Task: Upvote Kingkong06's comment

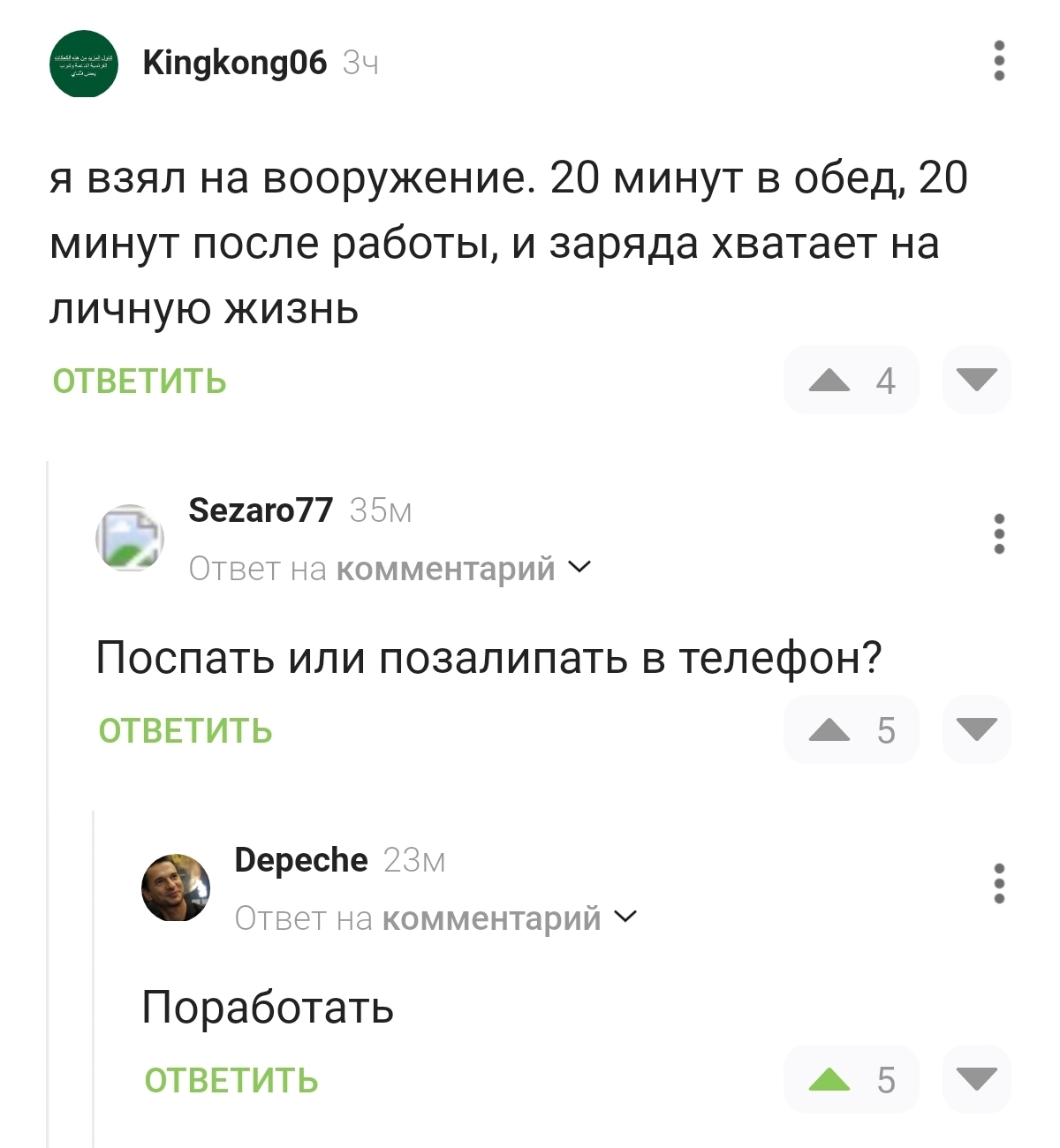Action: 829,381
